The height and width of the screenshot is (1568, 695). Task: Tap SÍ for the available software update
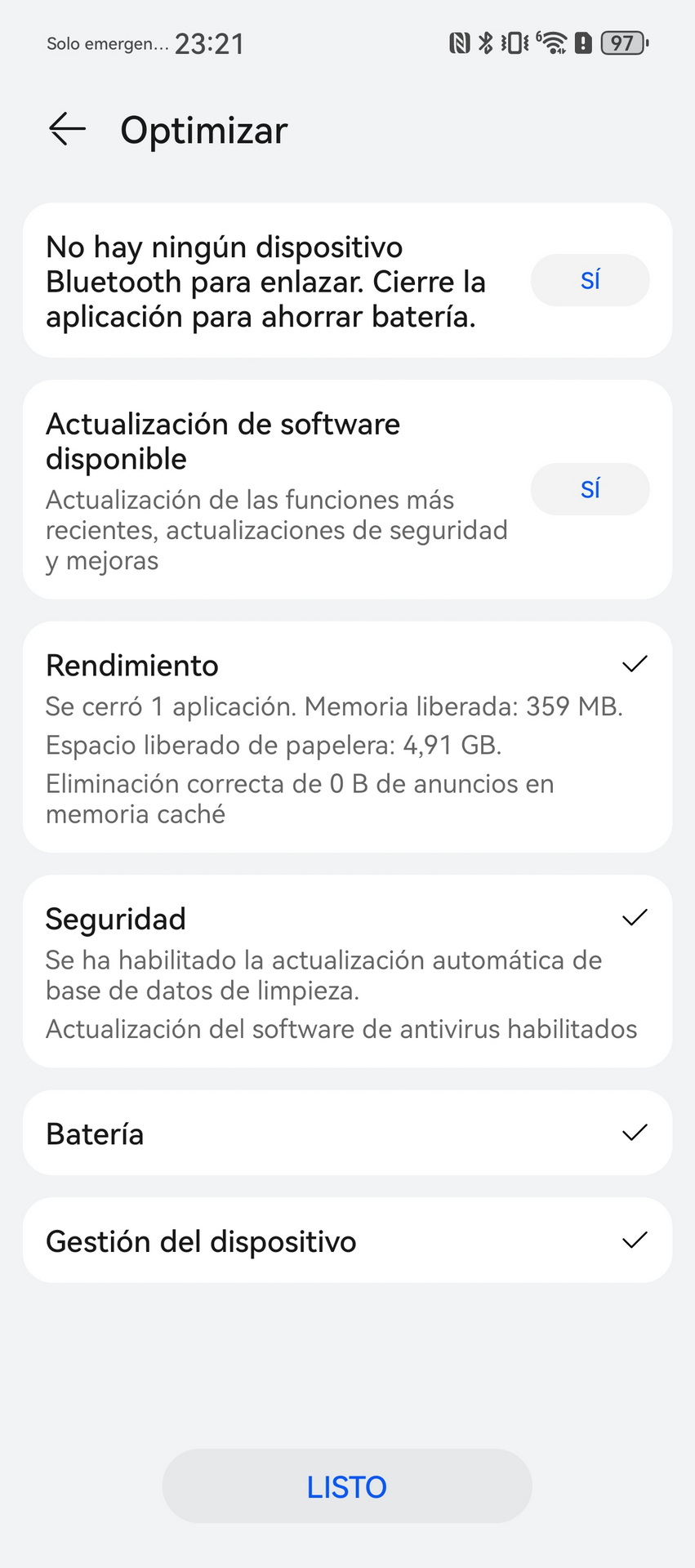(x=590, y=489)
